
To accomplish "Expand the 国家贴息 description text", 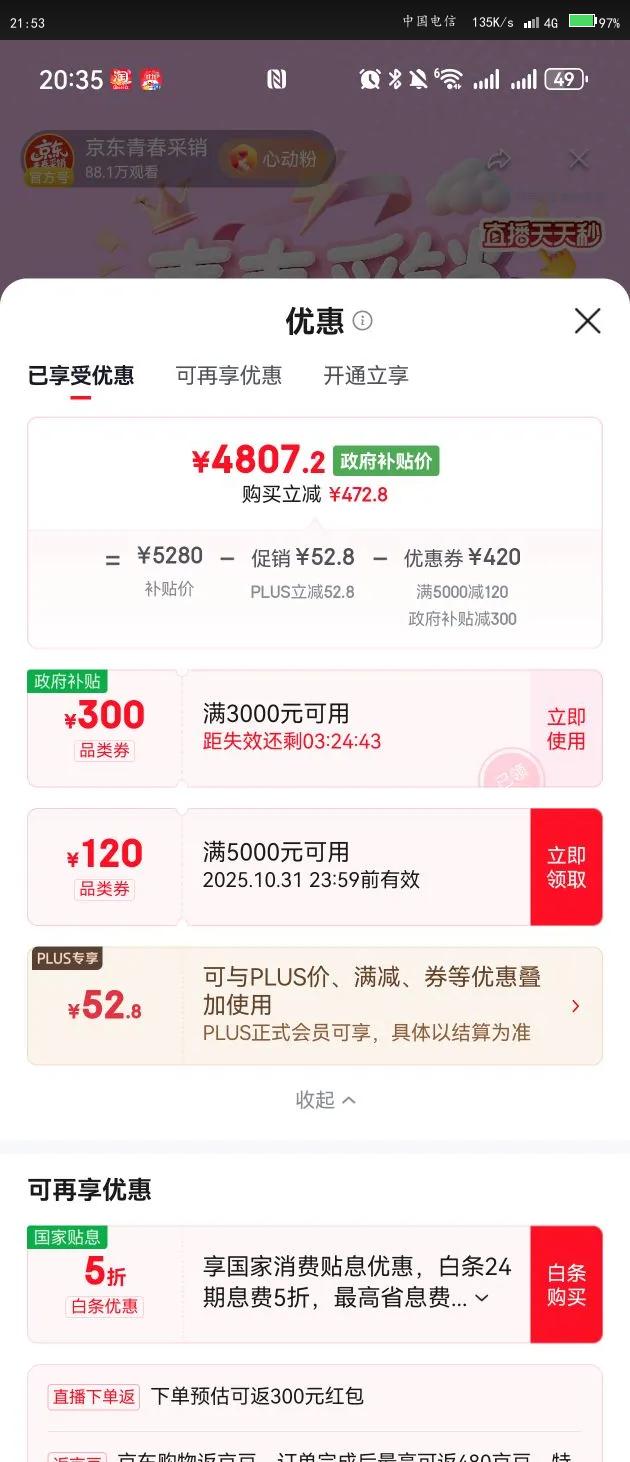I will click(482, 1298).
